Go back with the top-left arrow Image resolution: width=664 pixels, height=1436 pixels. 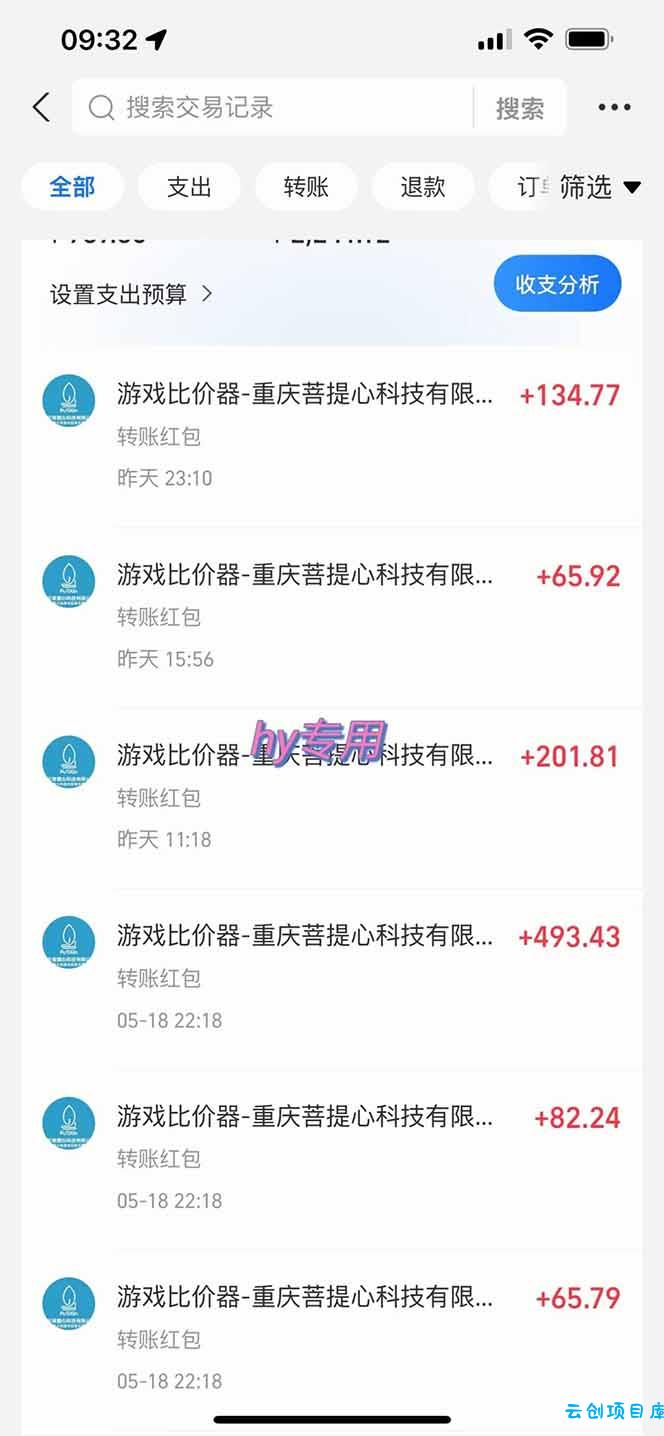41,107
